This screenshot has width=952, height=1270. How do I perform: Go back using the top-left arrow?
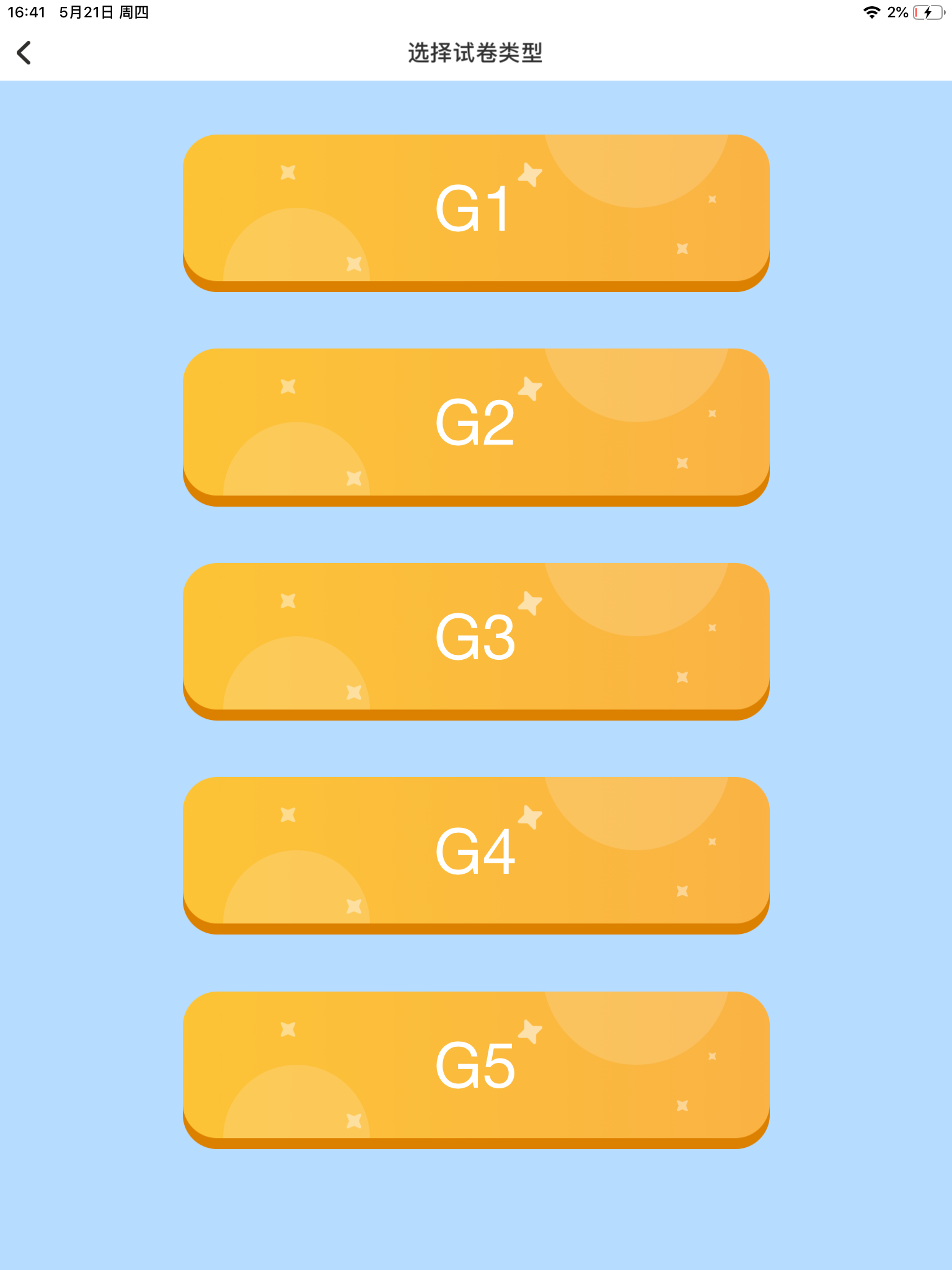[x=24, y=53]
